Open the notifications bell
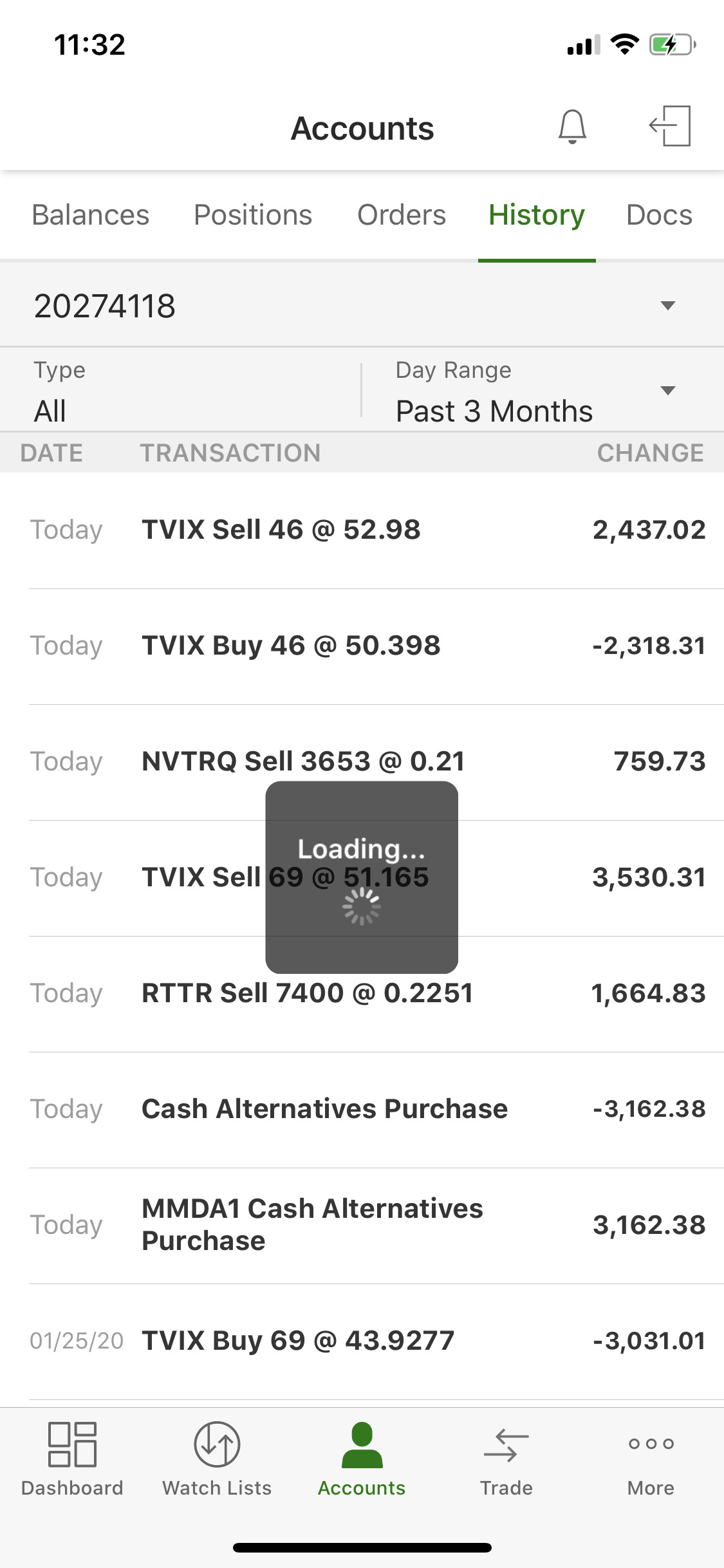Image resolution: width=724 pixels, height=1568 pixels. 571,127
